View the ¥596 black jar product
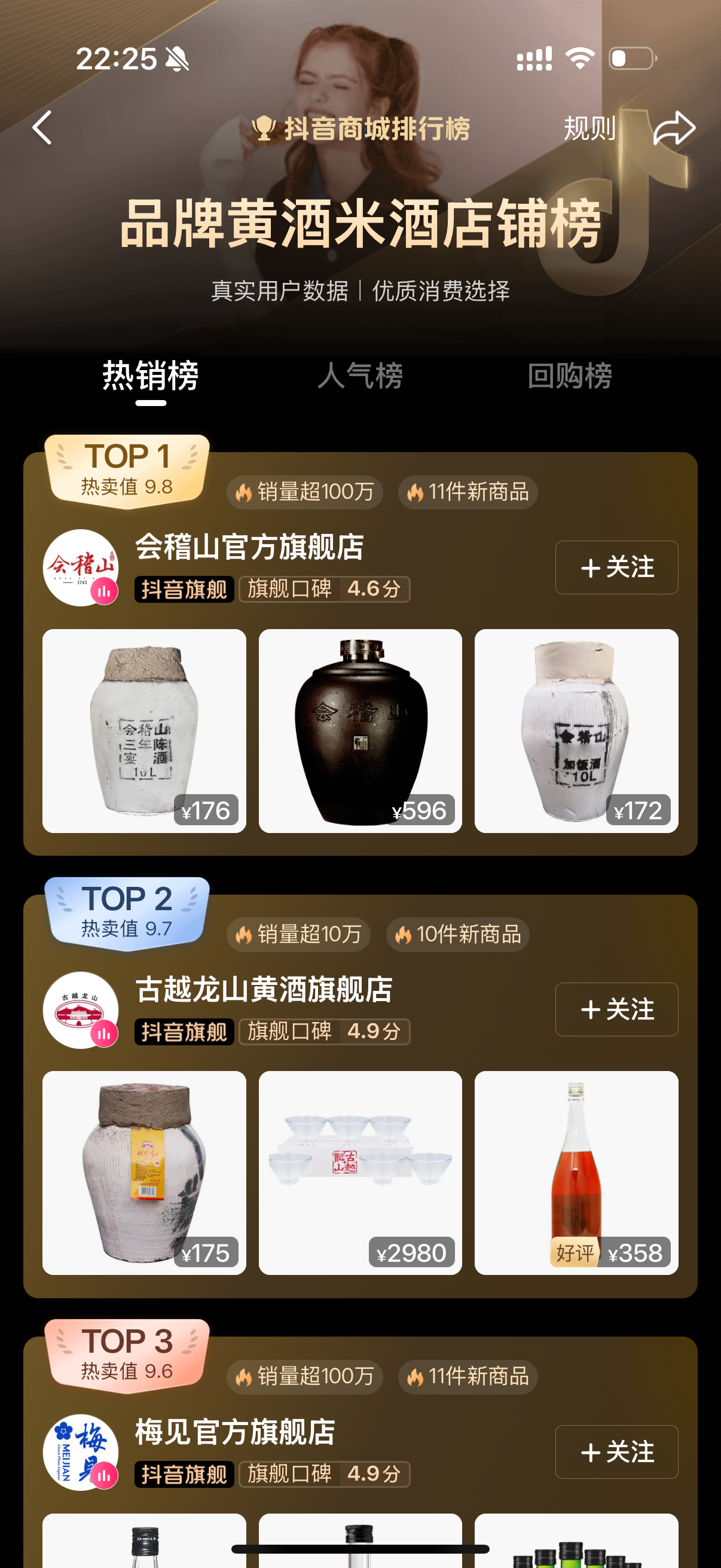 360,730
